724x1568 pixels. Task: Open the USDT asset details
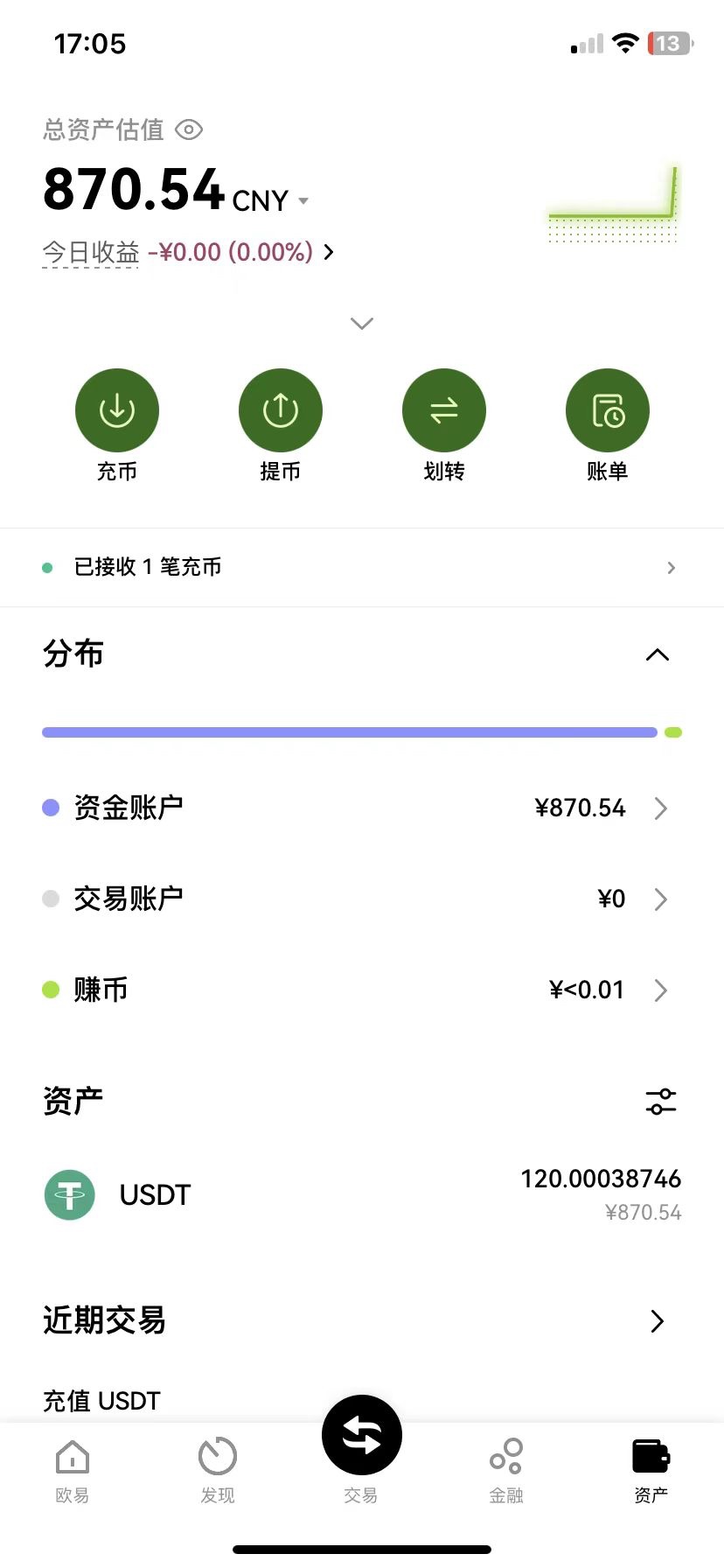[361, 1194]
